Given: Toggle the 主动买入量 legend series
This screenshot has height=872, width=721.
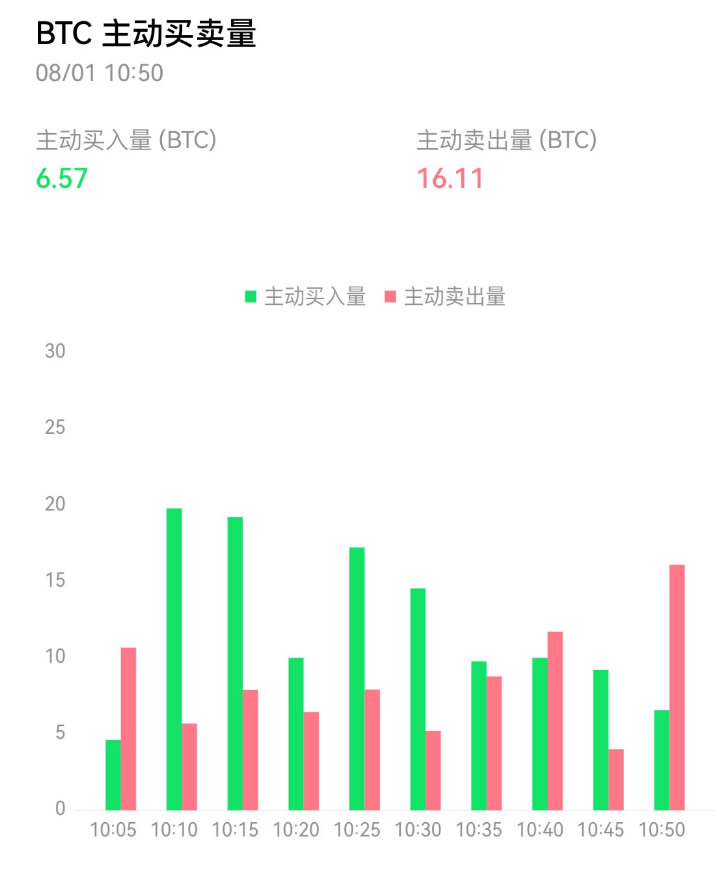Looking at the screenshot, I should 305,297.
